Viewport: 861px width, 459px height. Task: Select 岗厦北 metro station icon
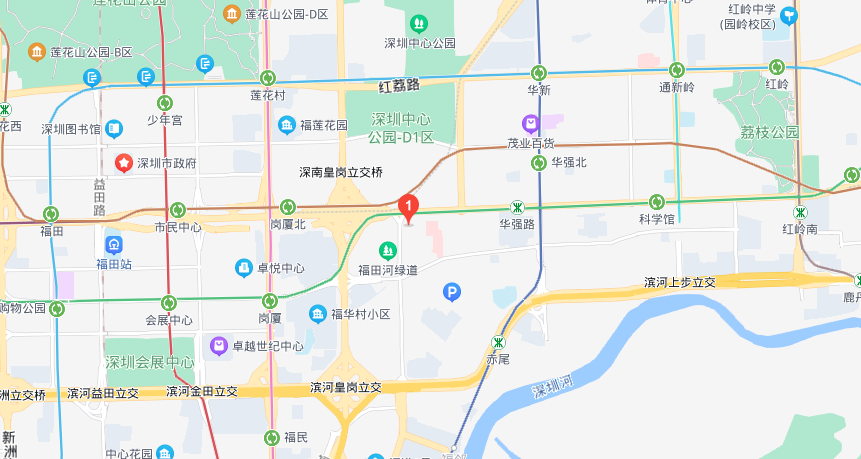290,208
